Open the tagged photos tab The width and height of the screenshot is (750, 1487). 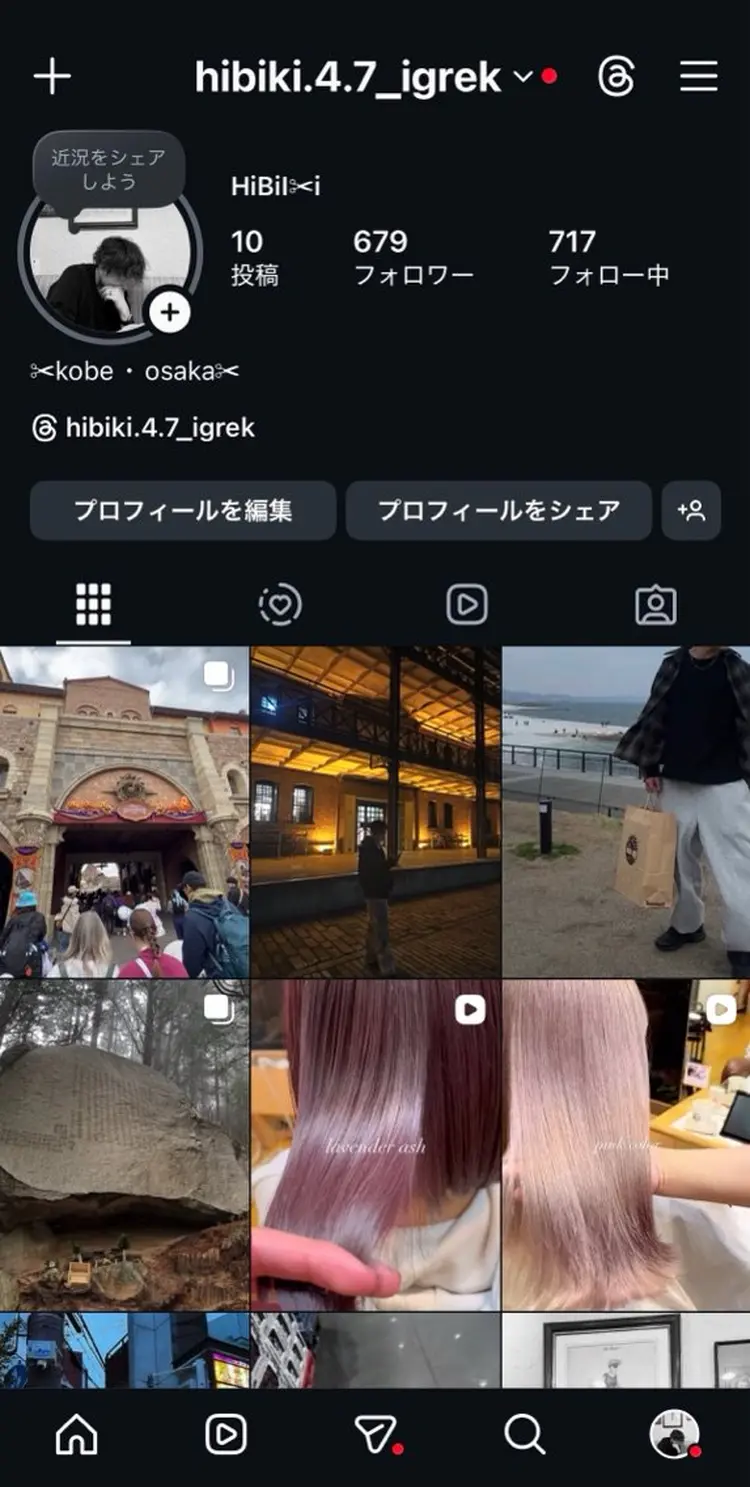click(x=655, y=604)
